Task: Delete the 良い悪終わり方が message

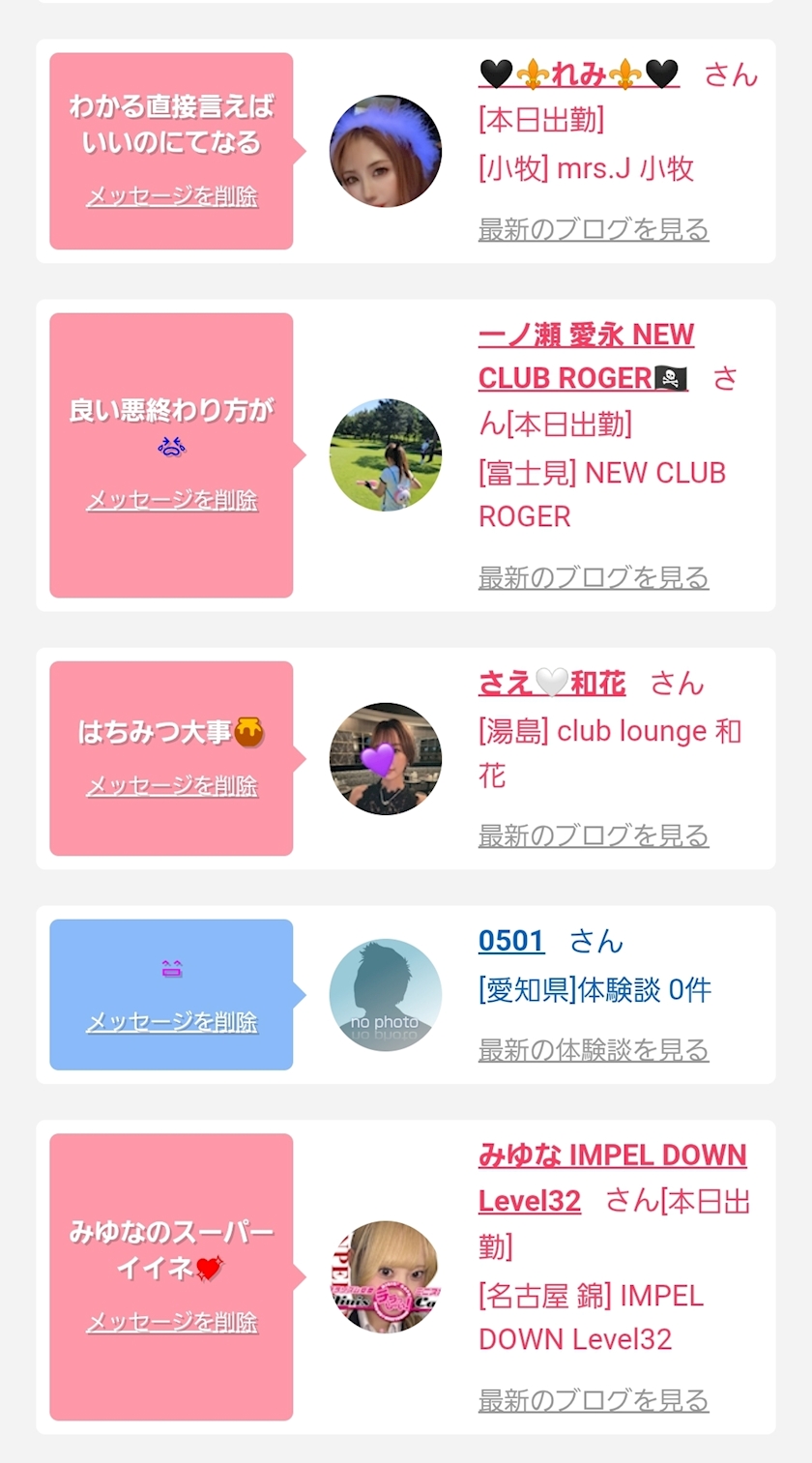Action: pyautogui.click(x=172, y=500)
